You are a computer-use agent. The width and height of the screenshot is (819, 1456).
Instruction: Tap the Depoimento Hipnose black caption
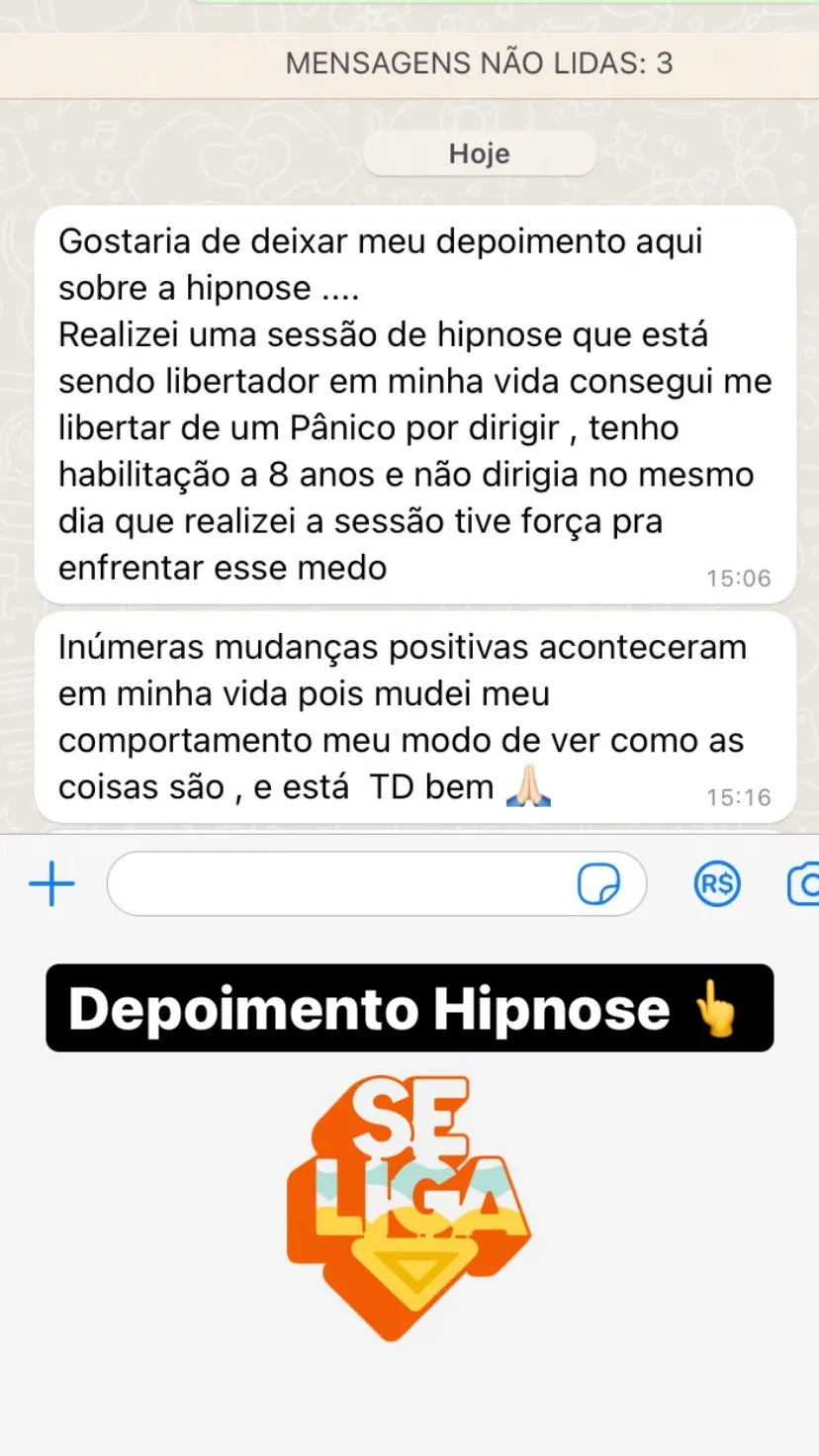409,1008
